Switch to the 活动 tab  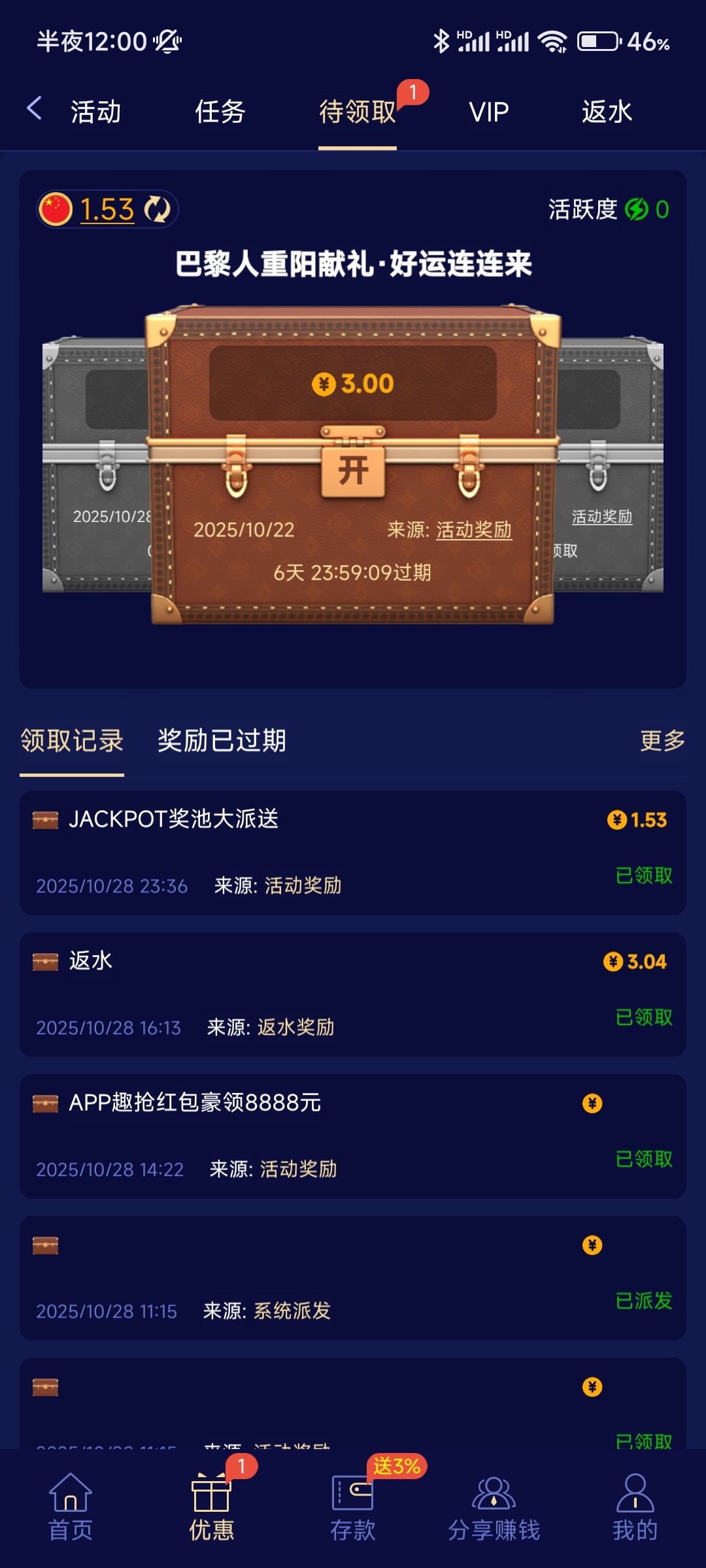96,112
